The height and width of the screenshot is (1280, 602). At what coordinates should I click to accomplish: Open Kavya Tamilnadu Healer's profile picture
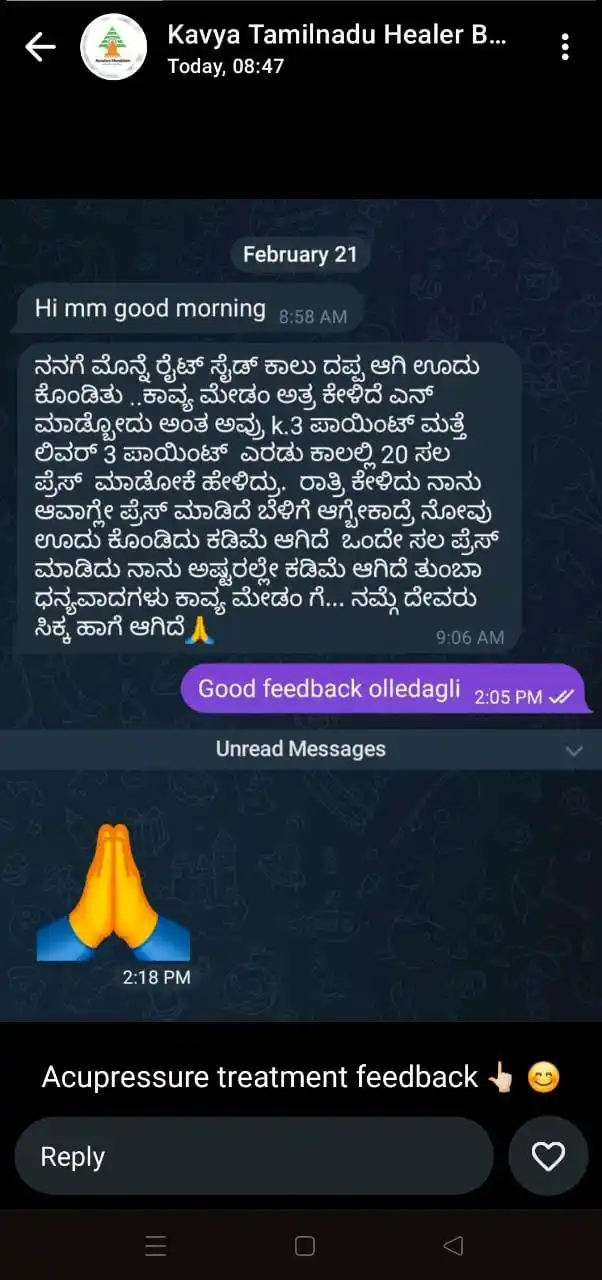tap(113, 47)
